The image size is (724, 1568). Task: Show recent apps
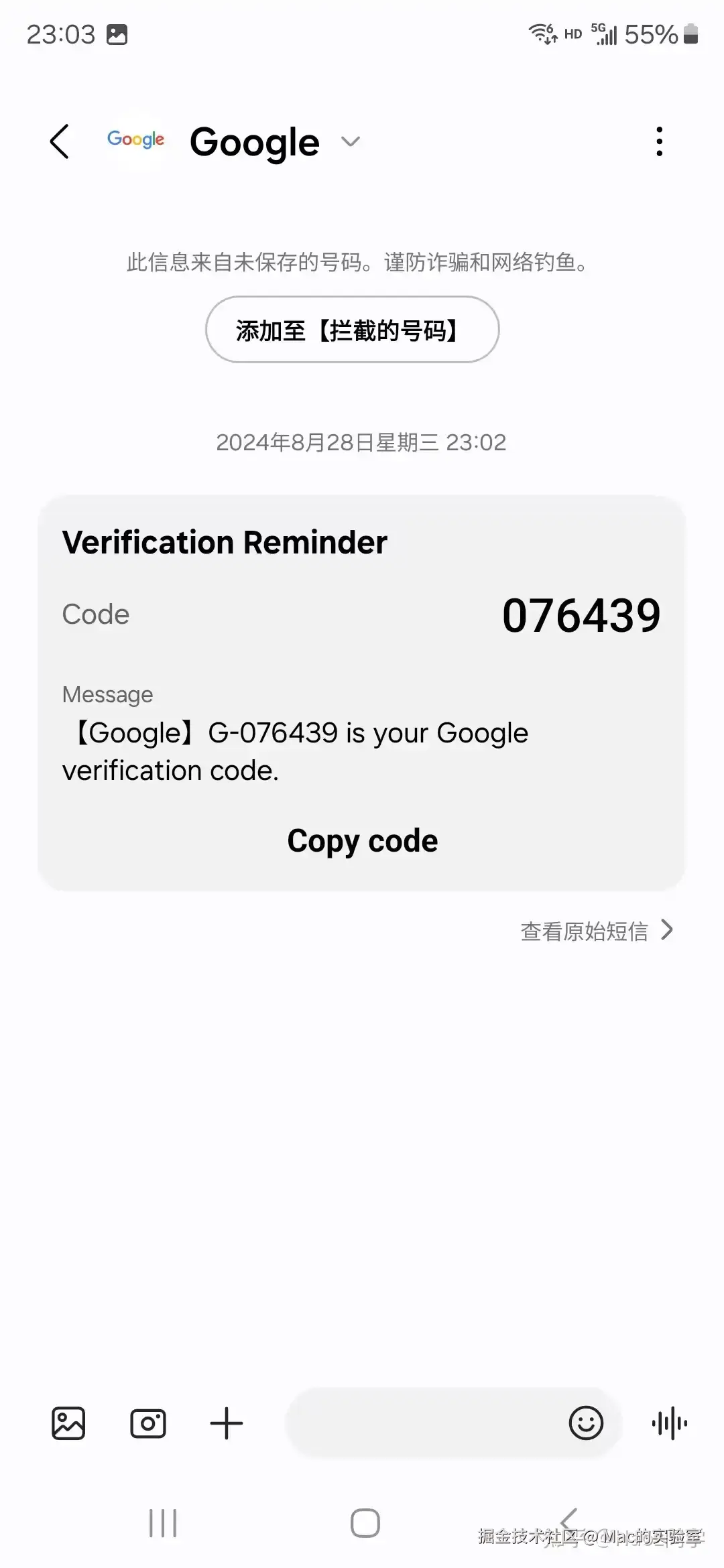point(163,1523)
